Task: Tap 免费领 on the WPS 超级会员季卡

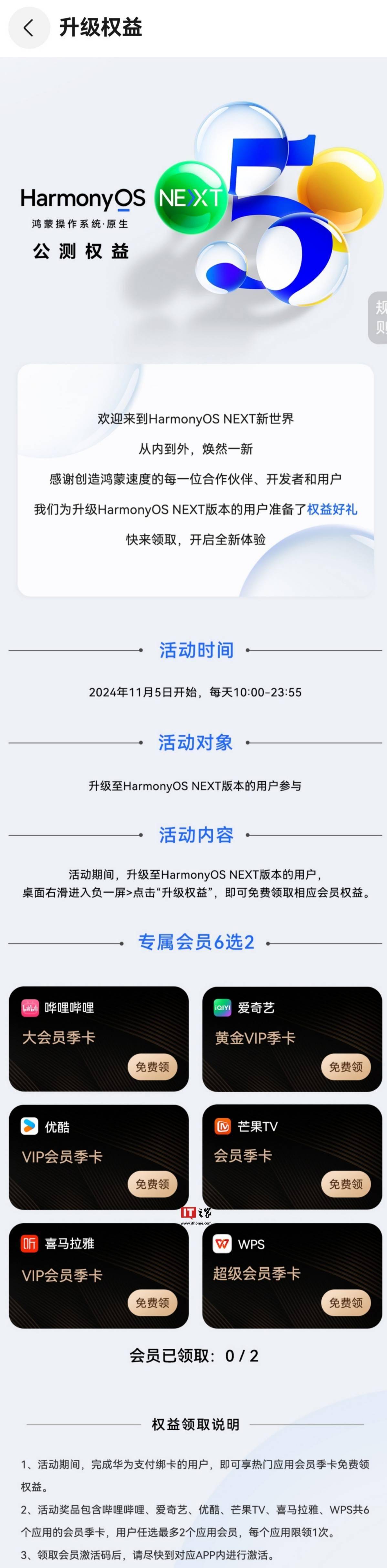Action: 346,1303
